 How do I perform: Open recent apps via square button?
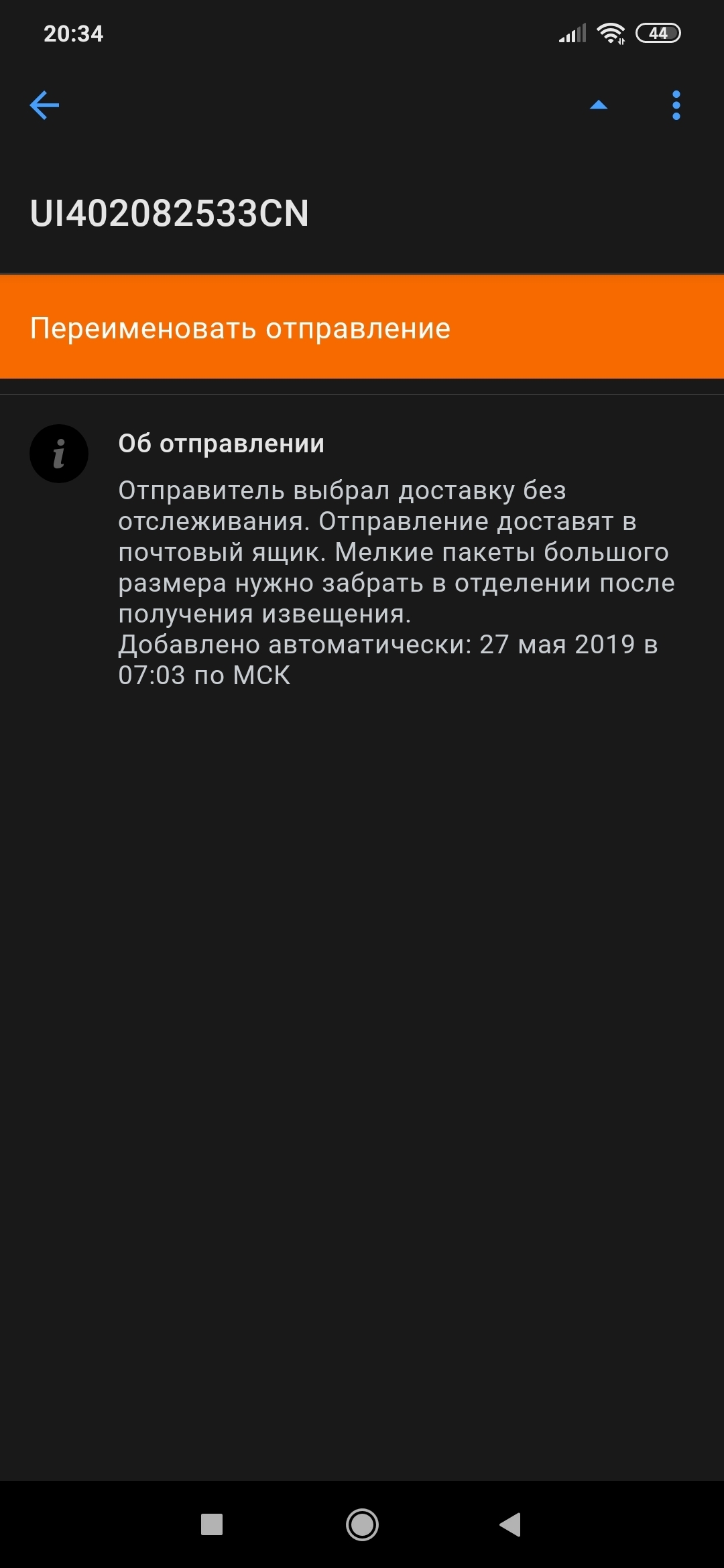click(x=212, y=1524)
